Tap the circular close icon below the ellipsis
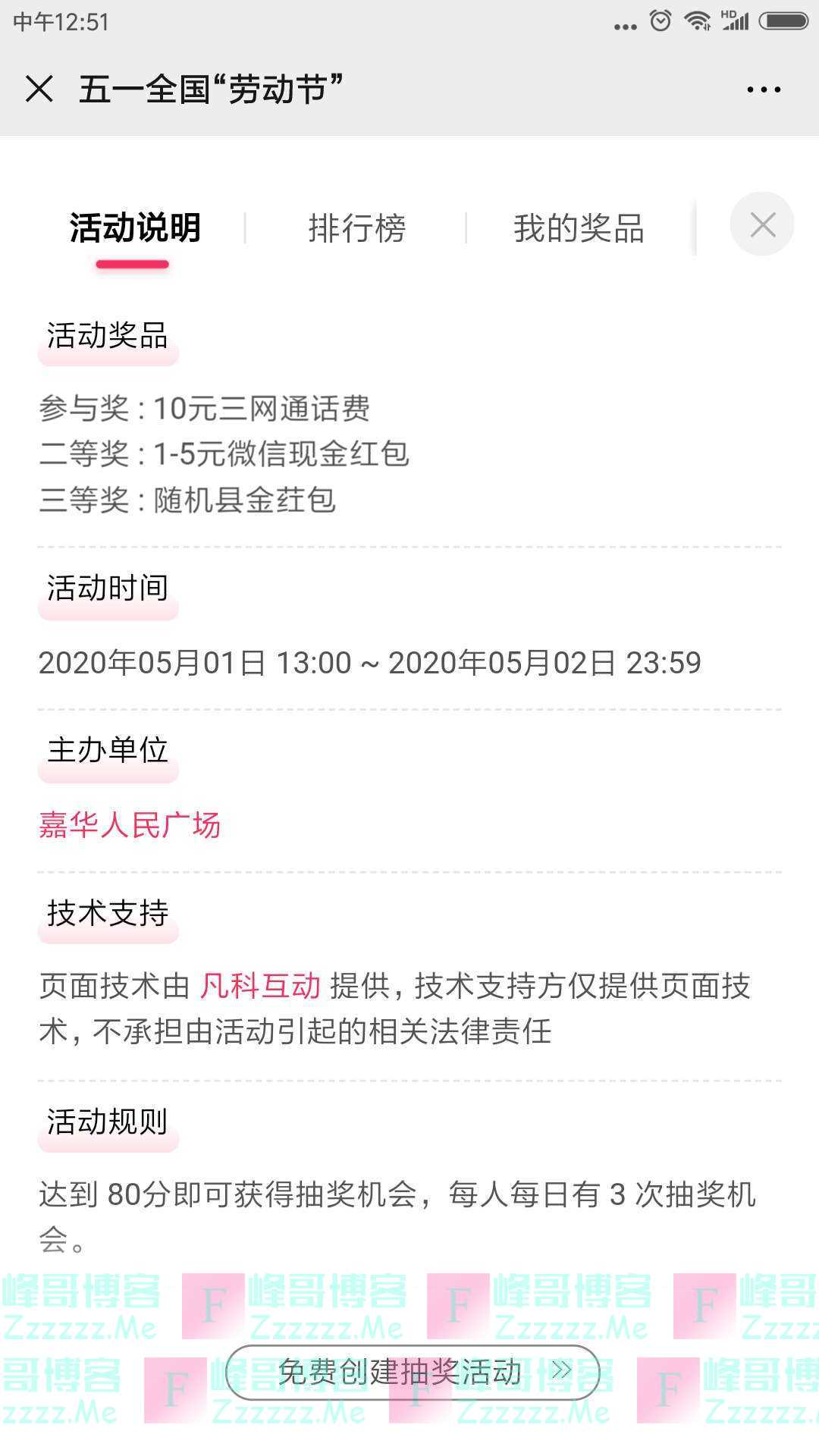The width and height of the screenshot is (819, 1456). [763, 224]
